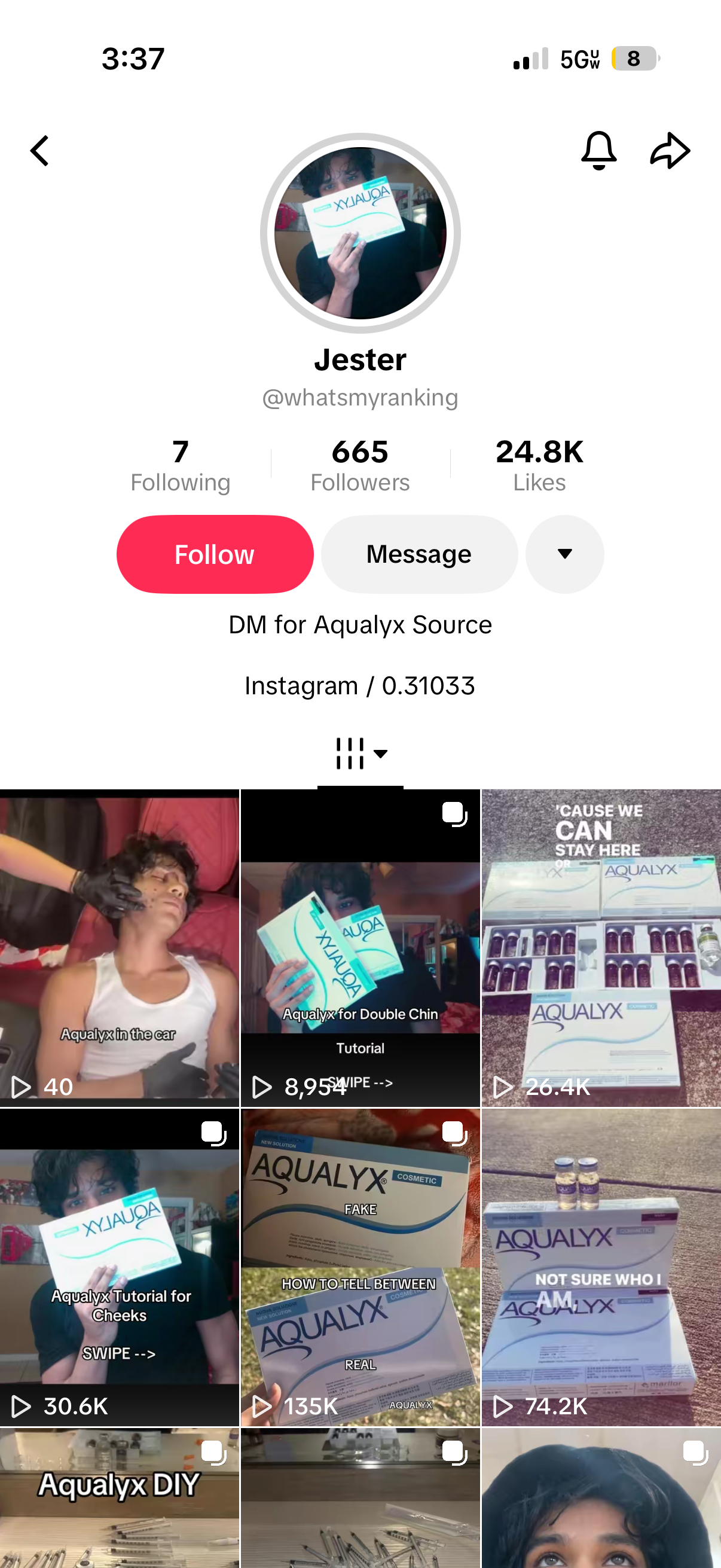Screen dimensions: 721x1568
Task: Open the videos grid sort tab
Action: point(360,754)
